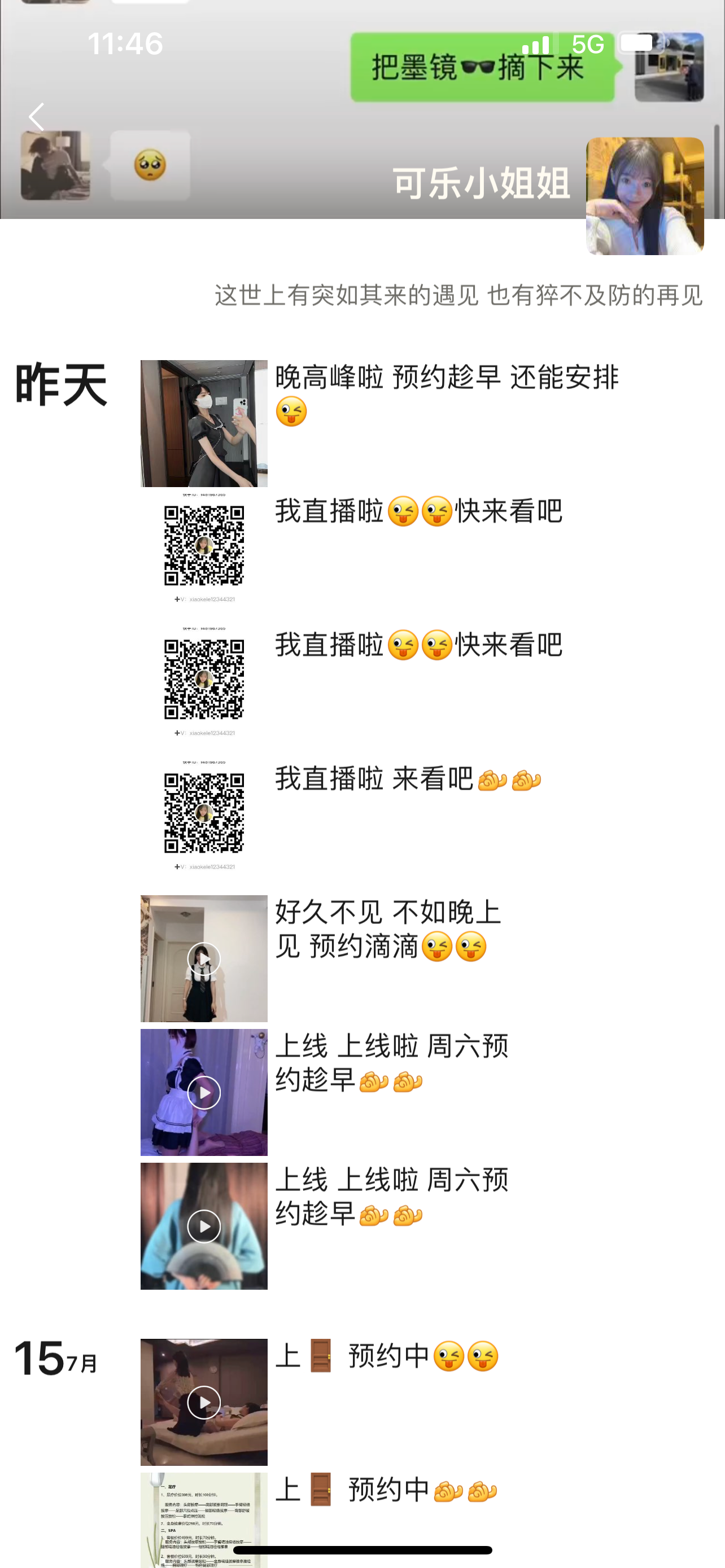Open the post 晚高峰啦 预约趁早 还能安排
The width and height of the screenshot is (725, 1568).
(203, 423)
